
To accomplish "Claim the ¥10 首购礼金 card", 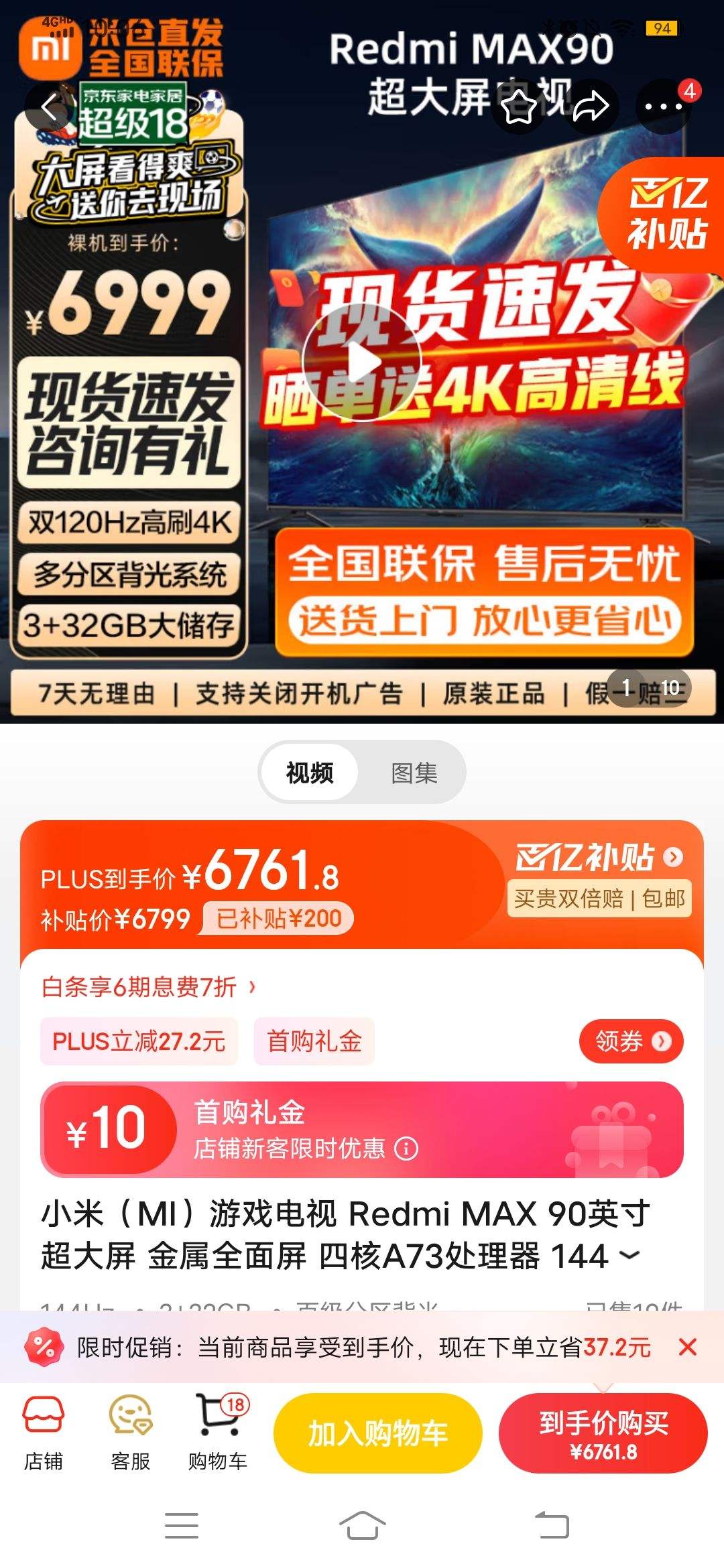I will (x=362, y=1129).
